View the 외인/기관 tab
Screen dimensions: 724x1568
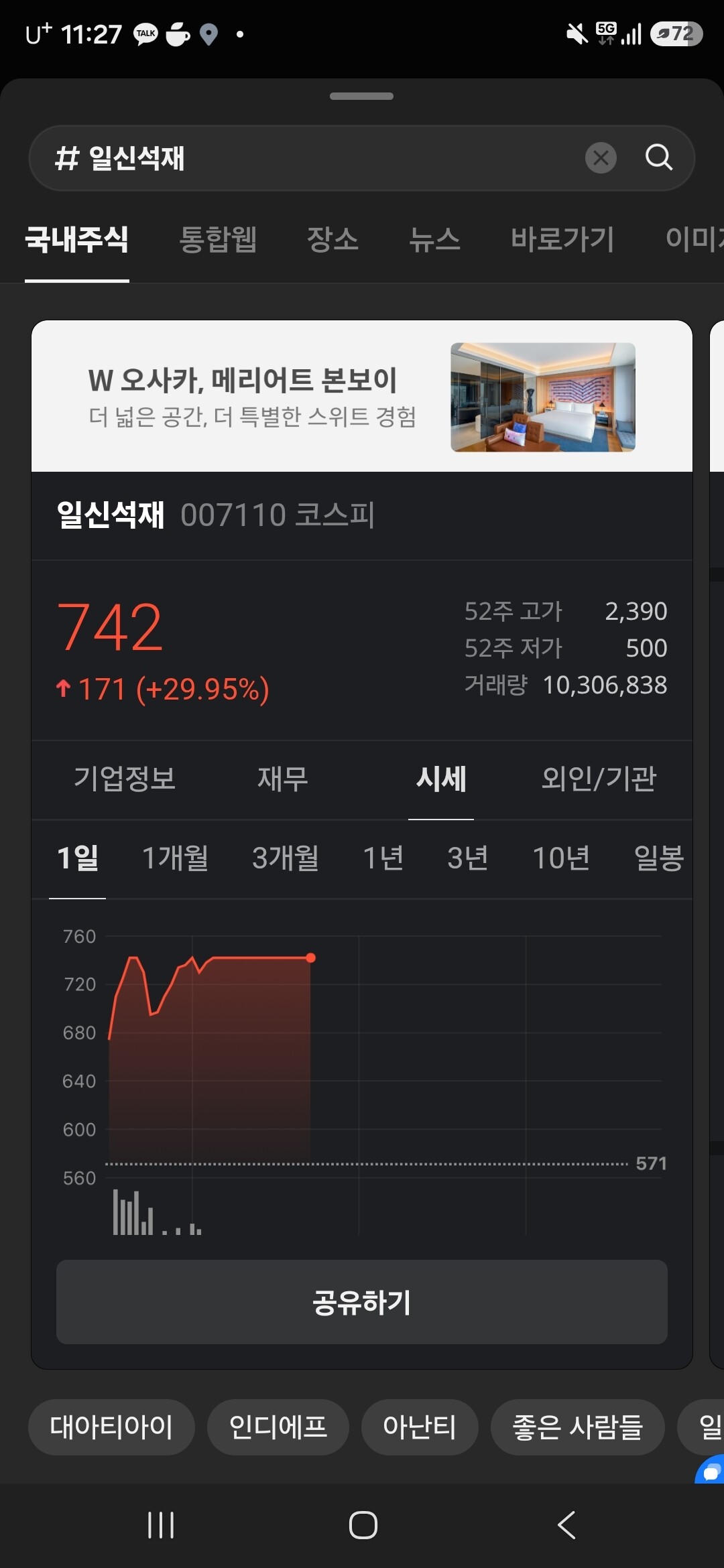pos(599,779)
